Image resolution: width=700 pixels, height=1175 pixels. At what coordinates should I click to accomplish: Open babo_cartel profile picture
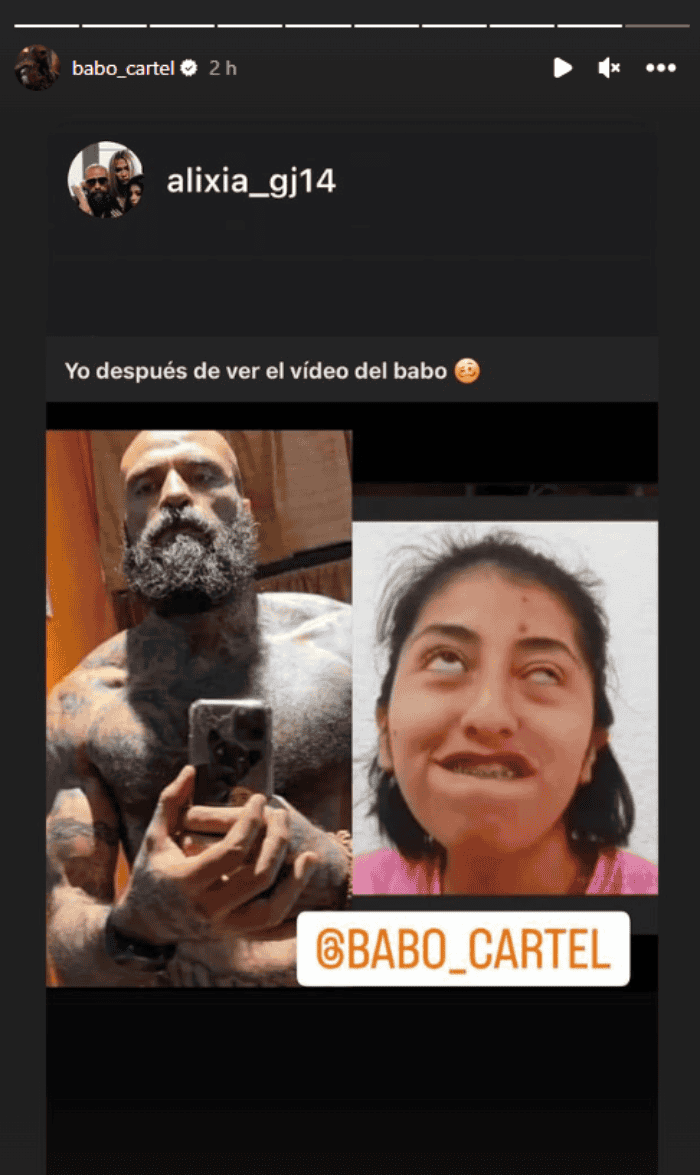tap(37, 68)
